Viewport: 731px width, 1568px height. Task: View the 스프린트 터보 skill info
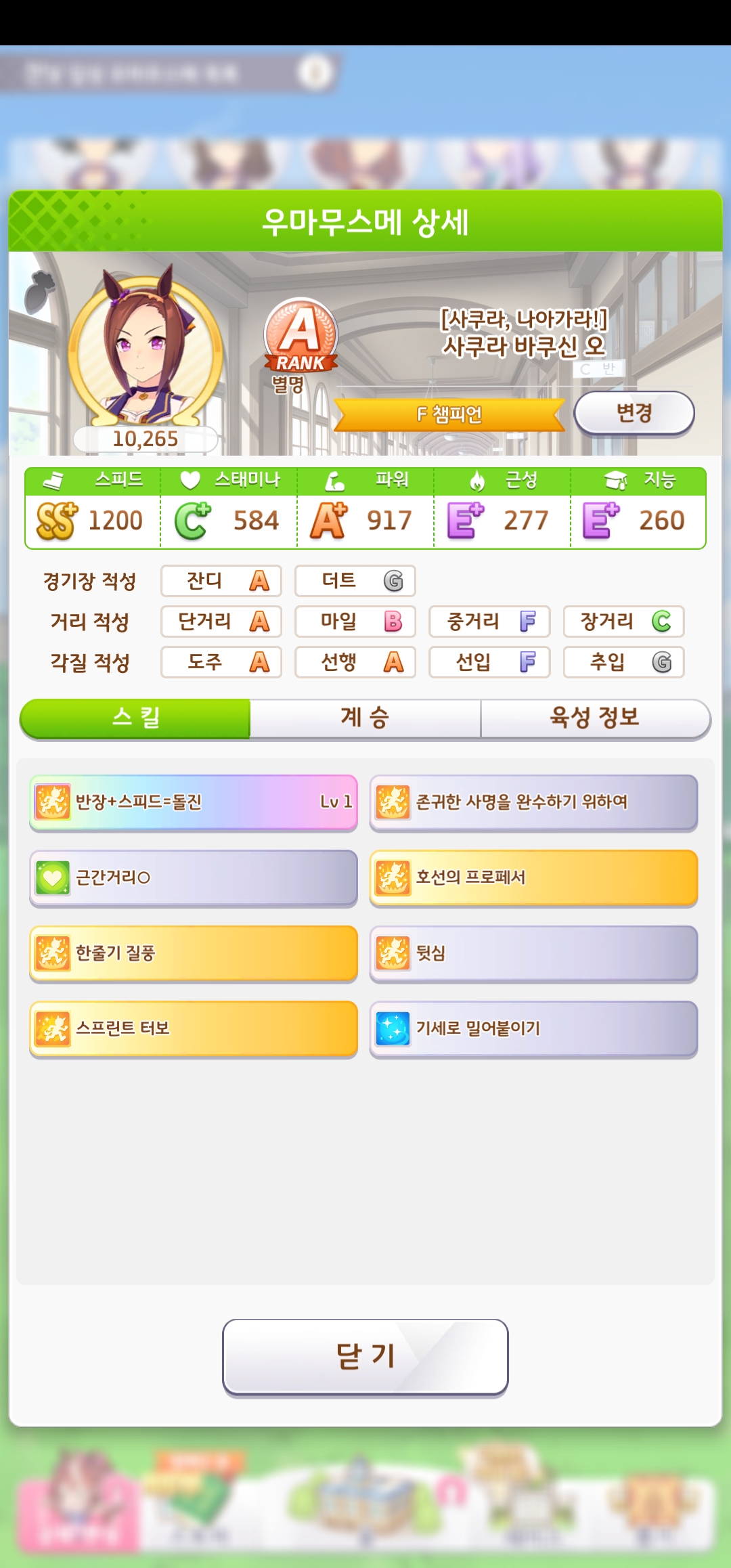click(x=194, y=1028)
